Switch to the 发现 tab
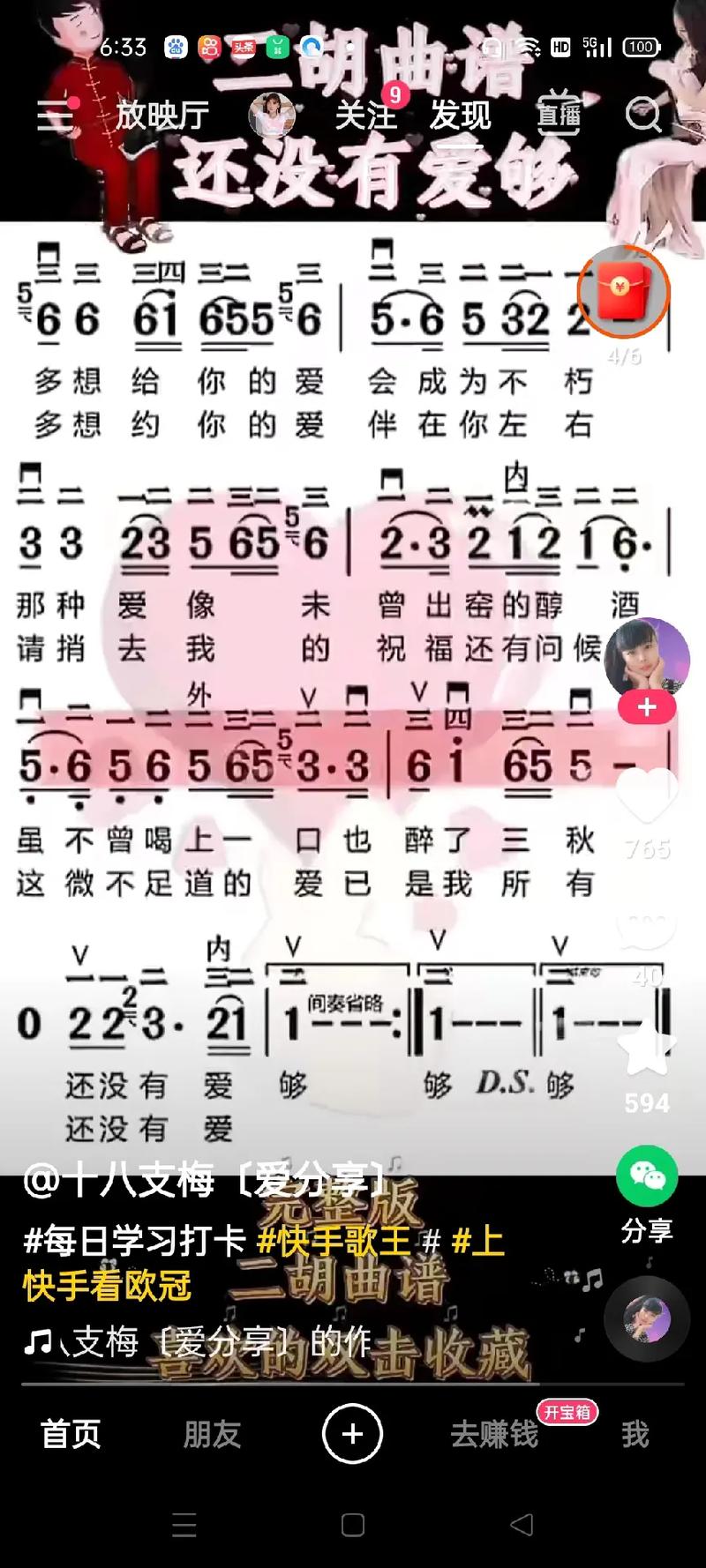 click(460, 116)
